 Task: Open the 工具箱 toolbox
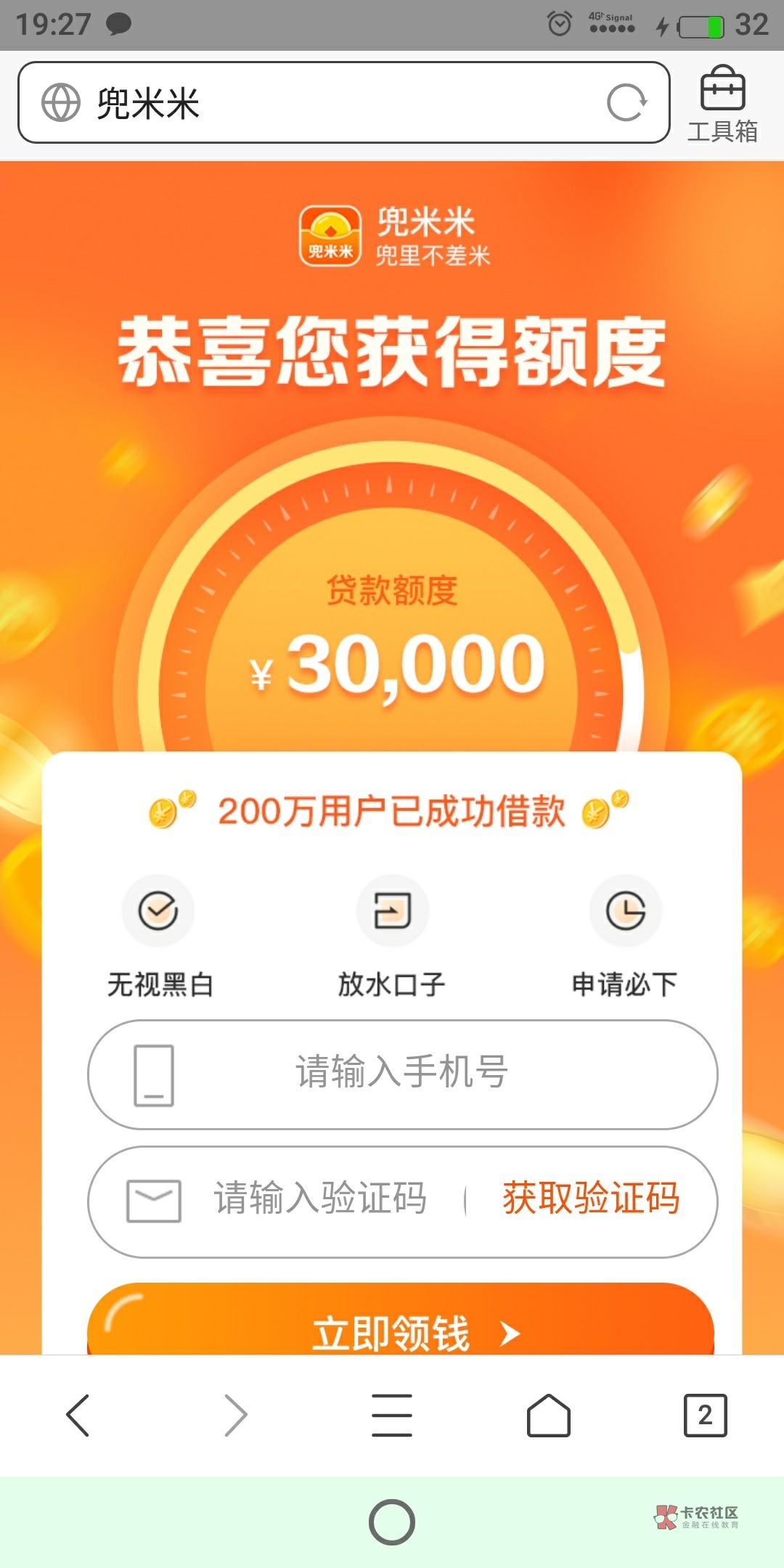(x=722, y=105)
